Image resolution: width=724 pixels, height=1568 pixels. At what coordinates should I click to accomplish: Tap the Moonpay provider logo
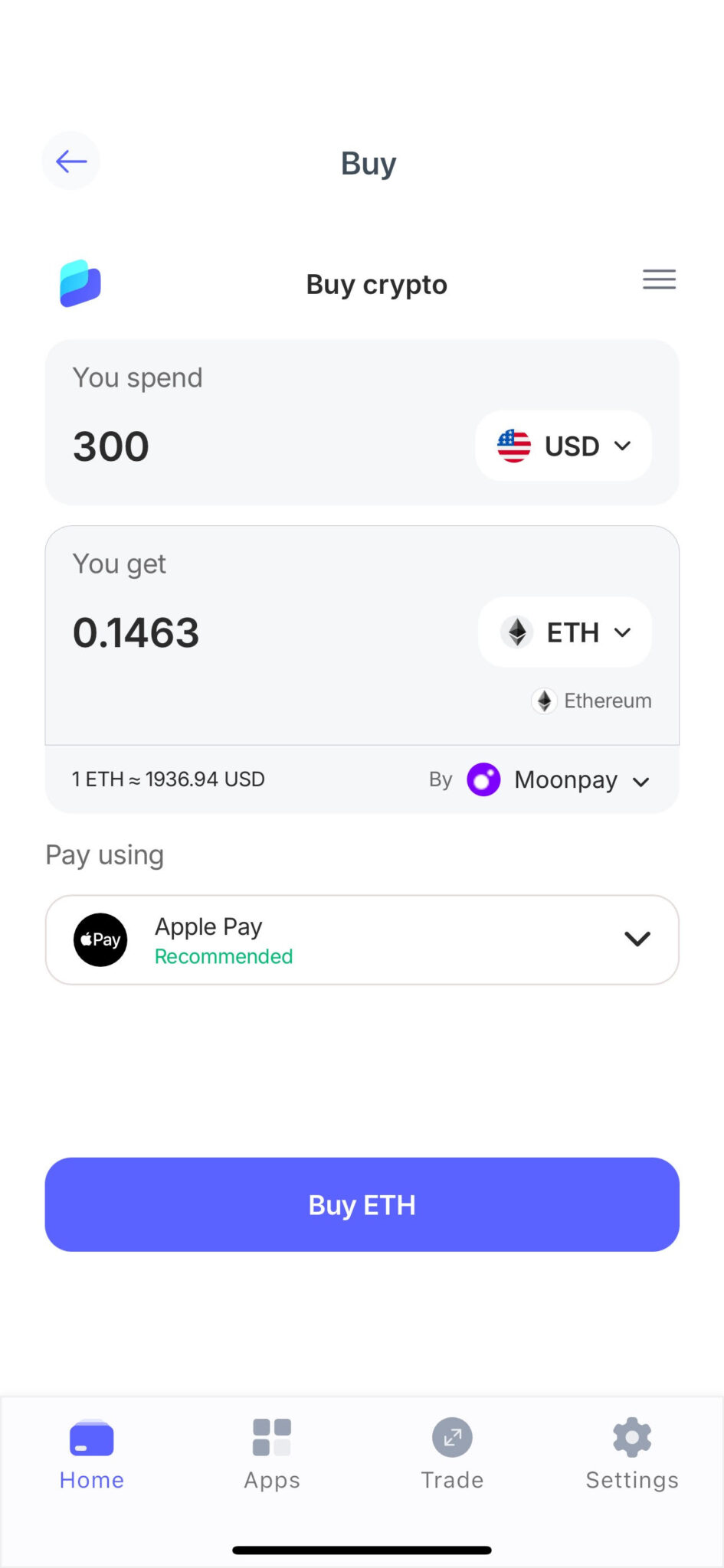click(x=483, y=779)
